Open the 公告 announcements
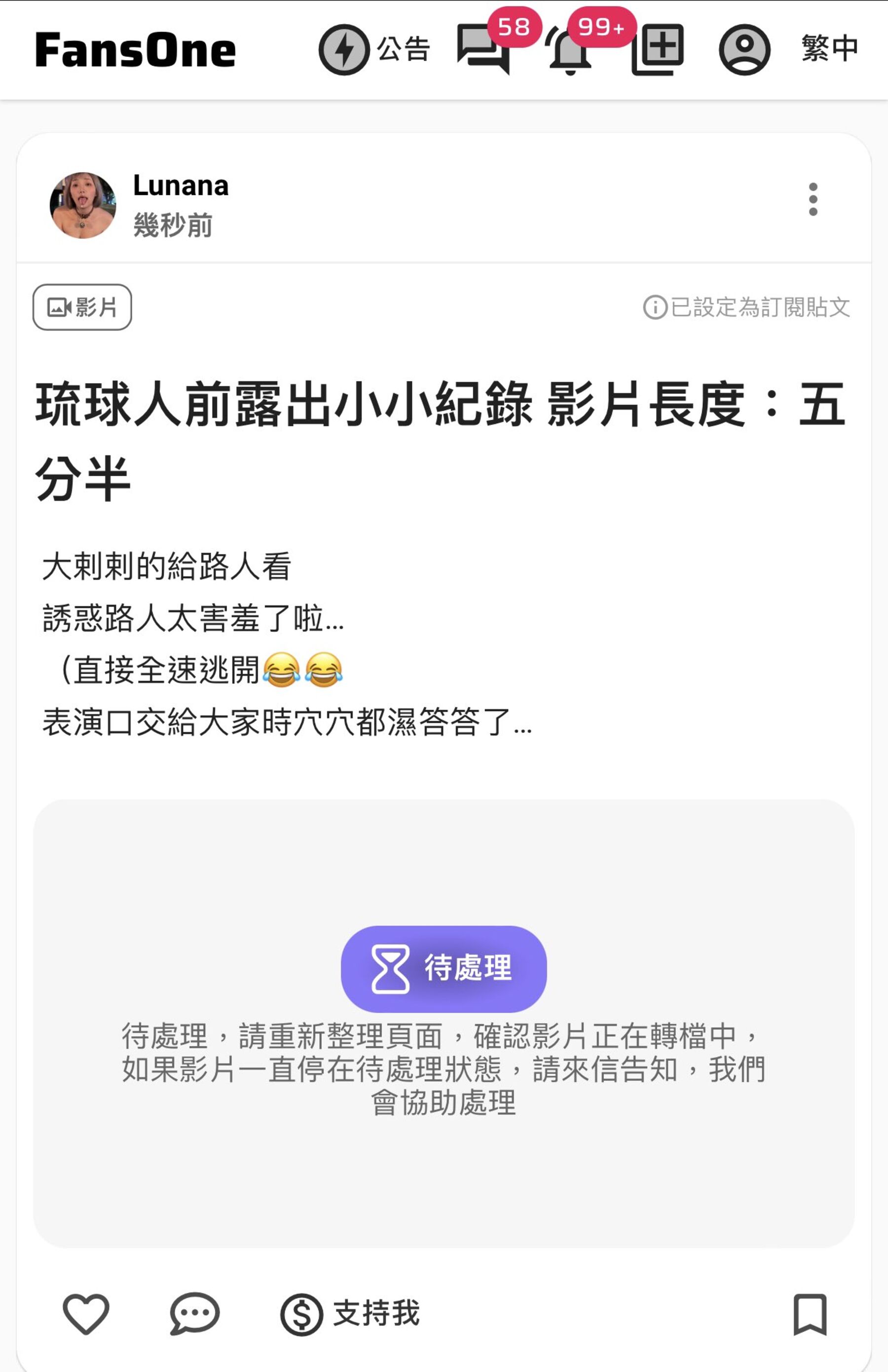 coord(374,49)
